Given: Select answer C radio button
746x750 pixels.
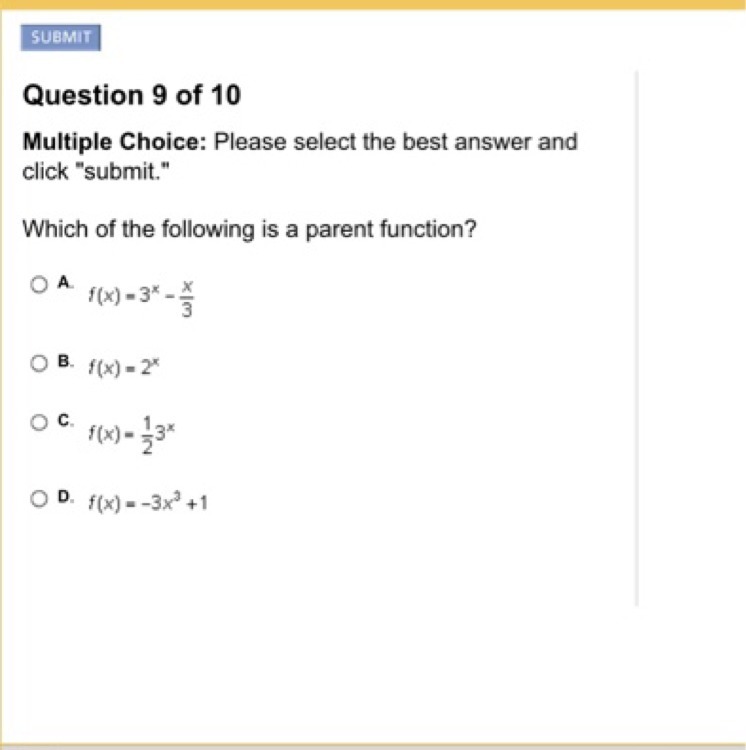Looking at the screenshot, I should pos(39,422).
